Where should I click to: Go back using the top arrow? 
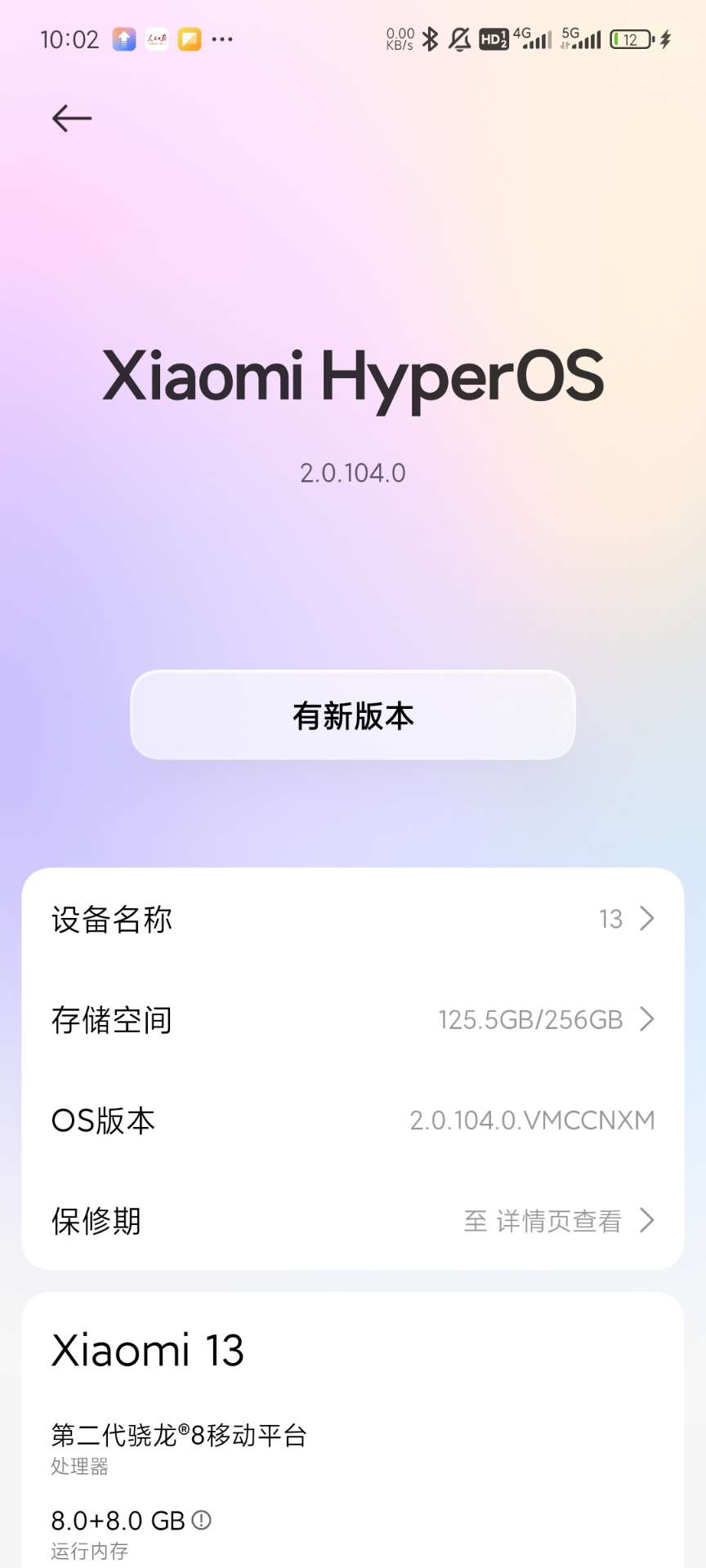coord(72,118)
